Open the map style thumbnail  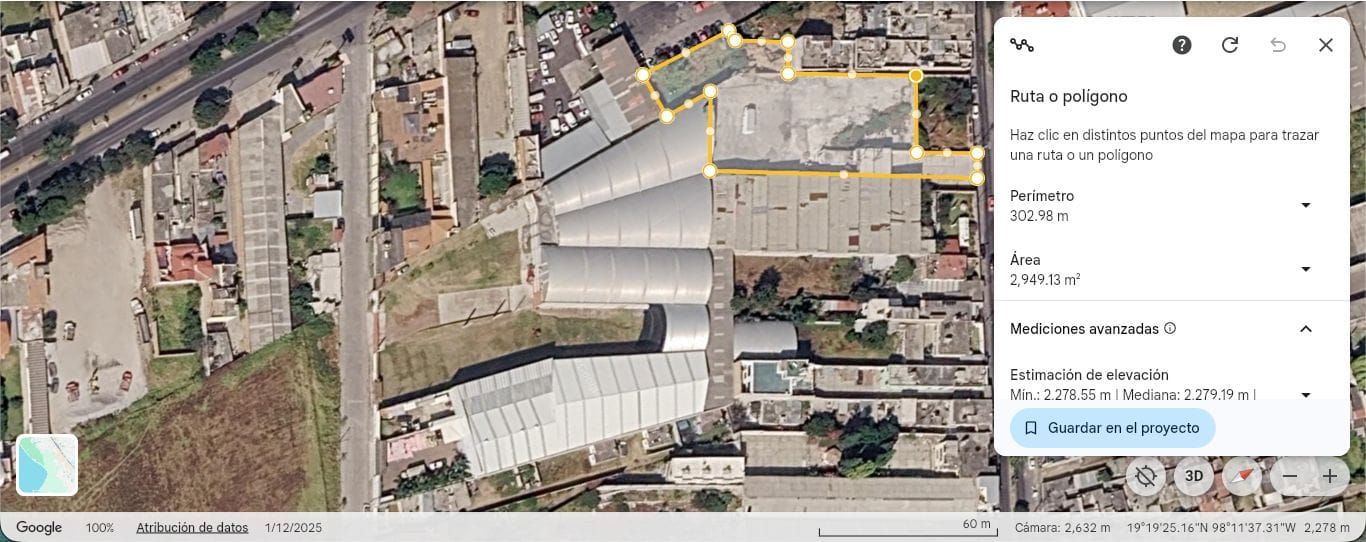(47, 464)
